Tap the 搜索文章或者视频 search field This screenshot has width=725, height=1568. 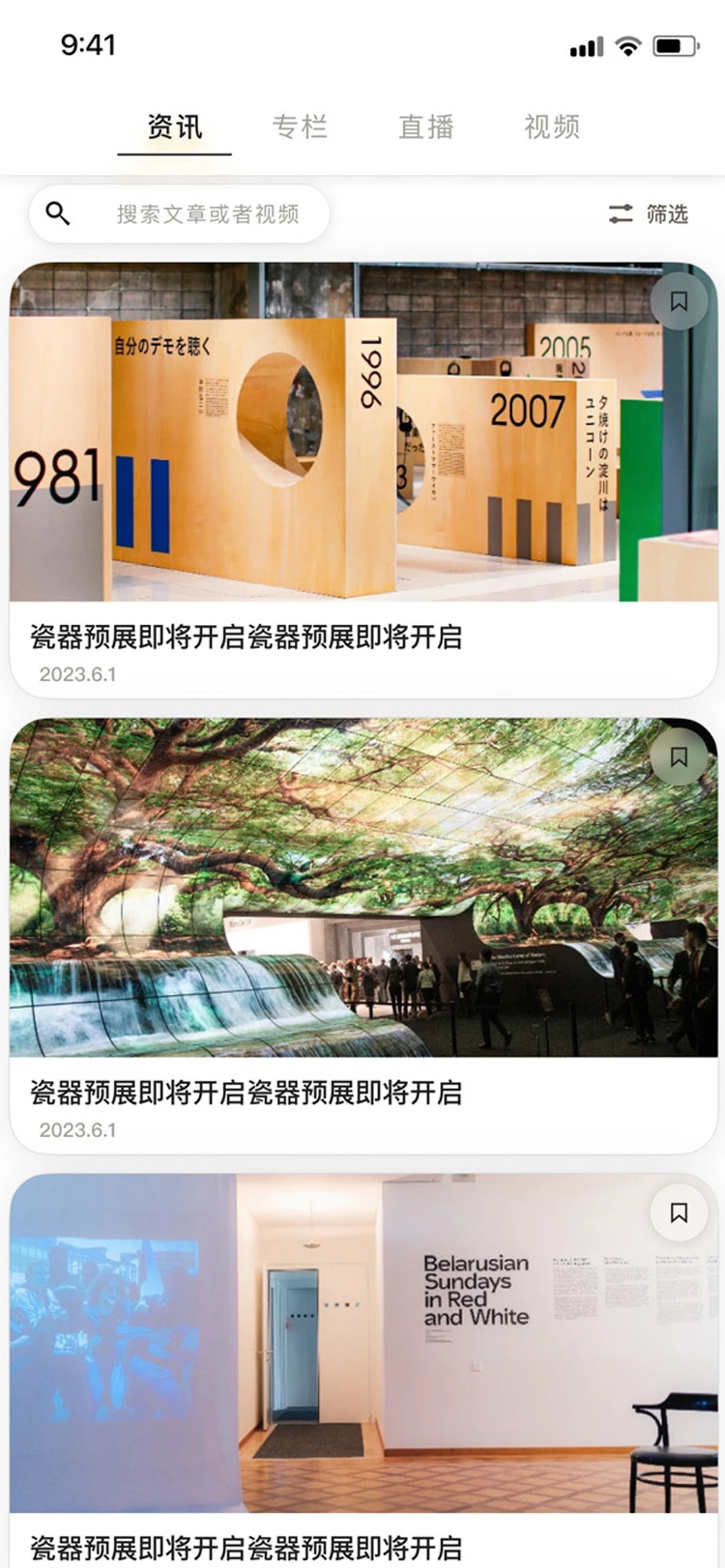coord(206,214)
